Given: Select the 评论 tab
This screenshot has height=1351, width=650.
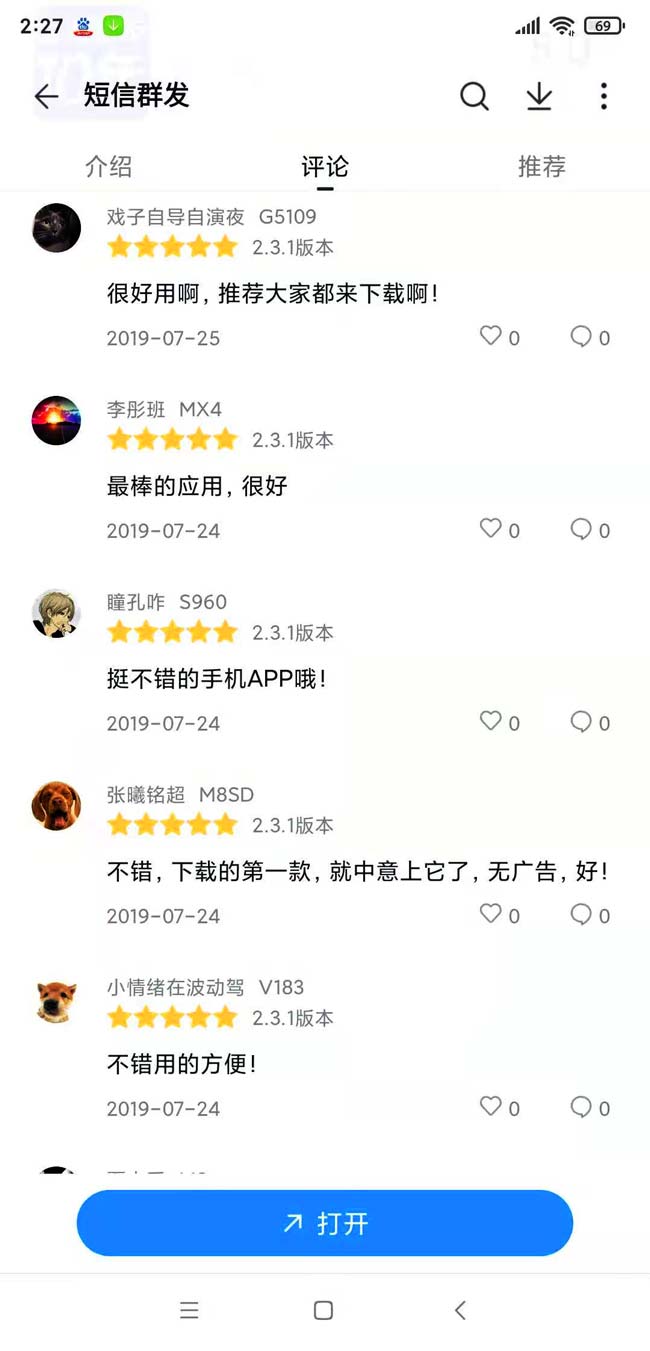Looking at the screenshot, I should click(x=325, y=166).
